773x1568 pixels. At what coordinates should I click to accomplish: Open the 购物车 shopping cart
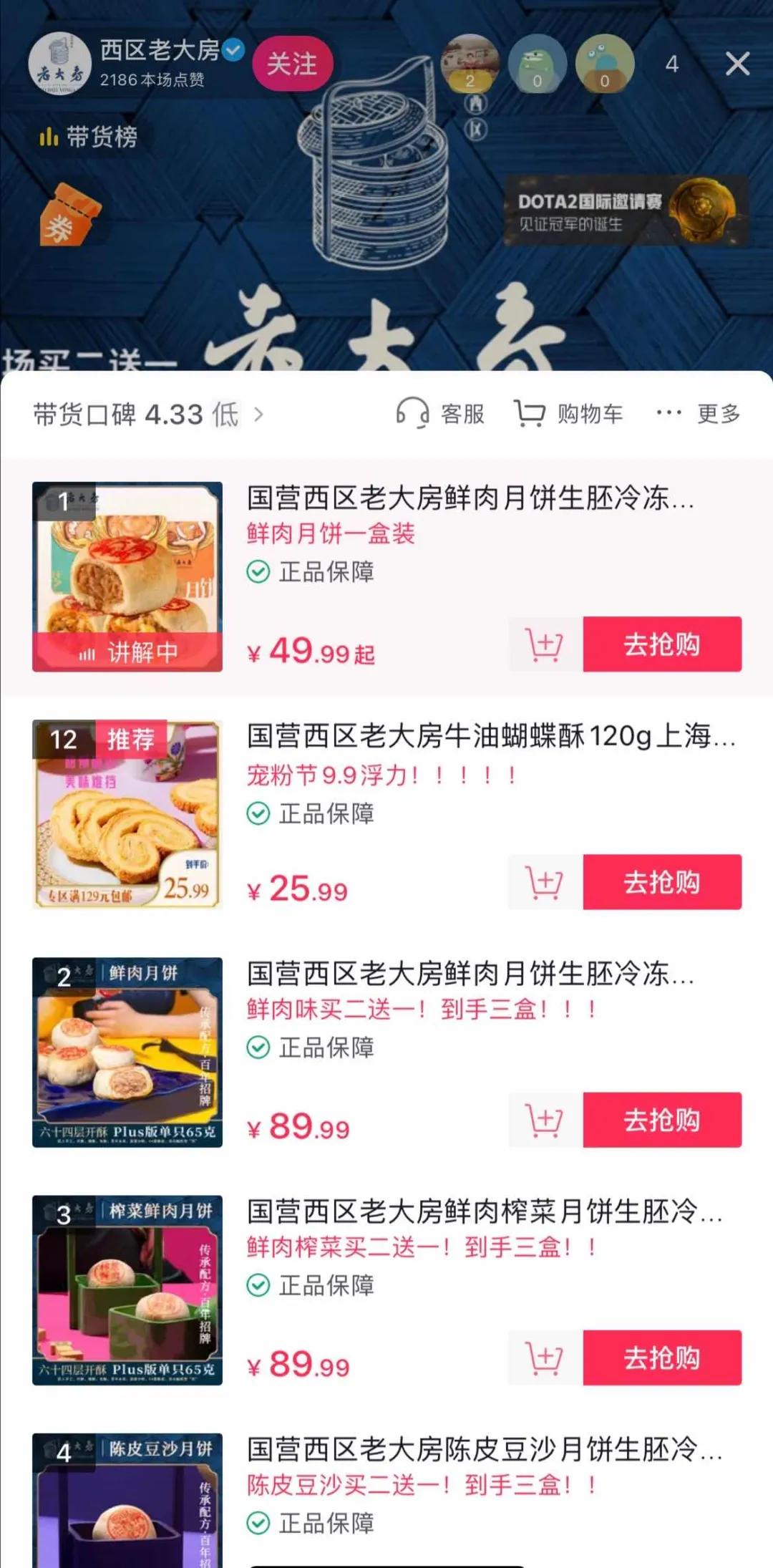tap(569, 414)
